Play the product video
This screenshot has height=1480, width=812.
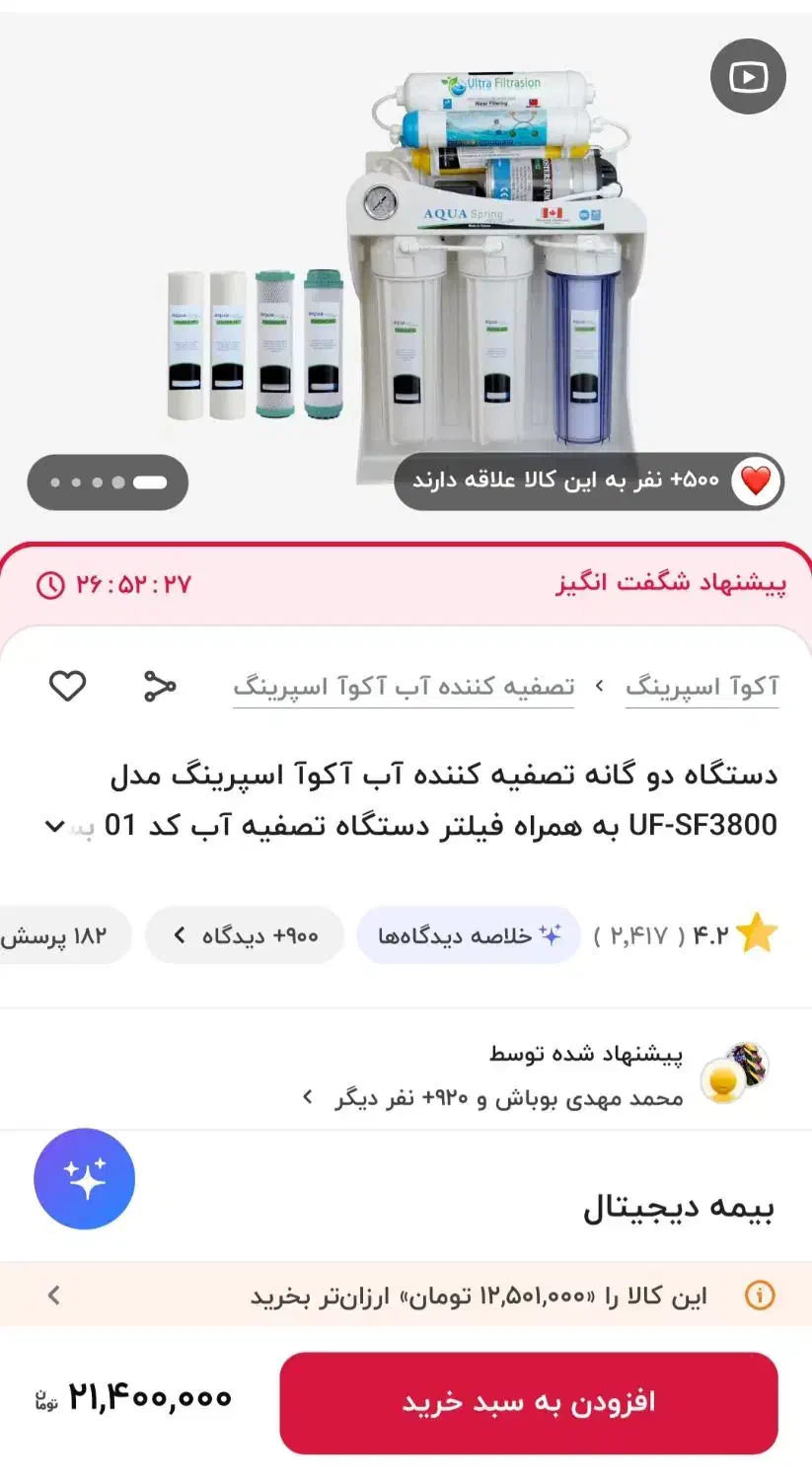point(747,77)
